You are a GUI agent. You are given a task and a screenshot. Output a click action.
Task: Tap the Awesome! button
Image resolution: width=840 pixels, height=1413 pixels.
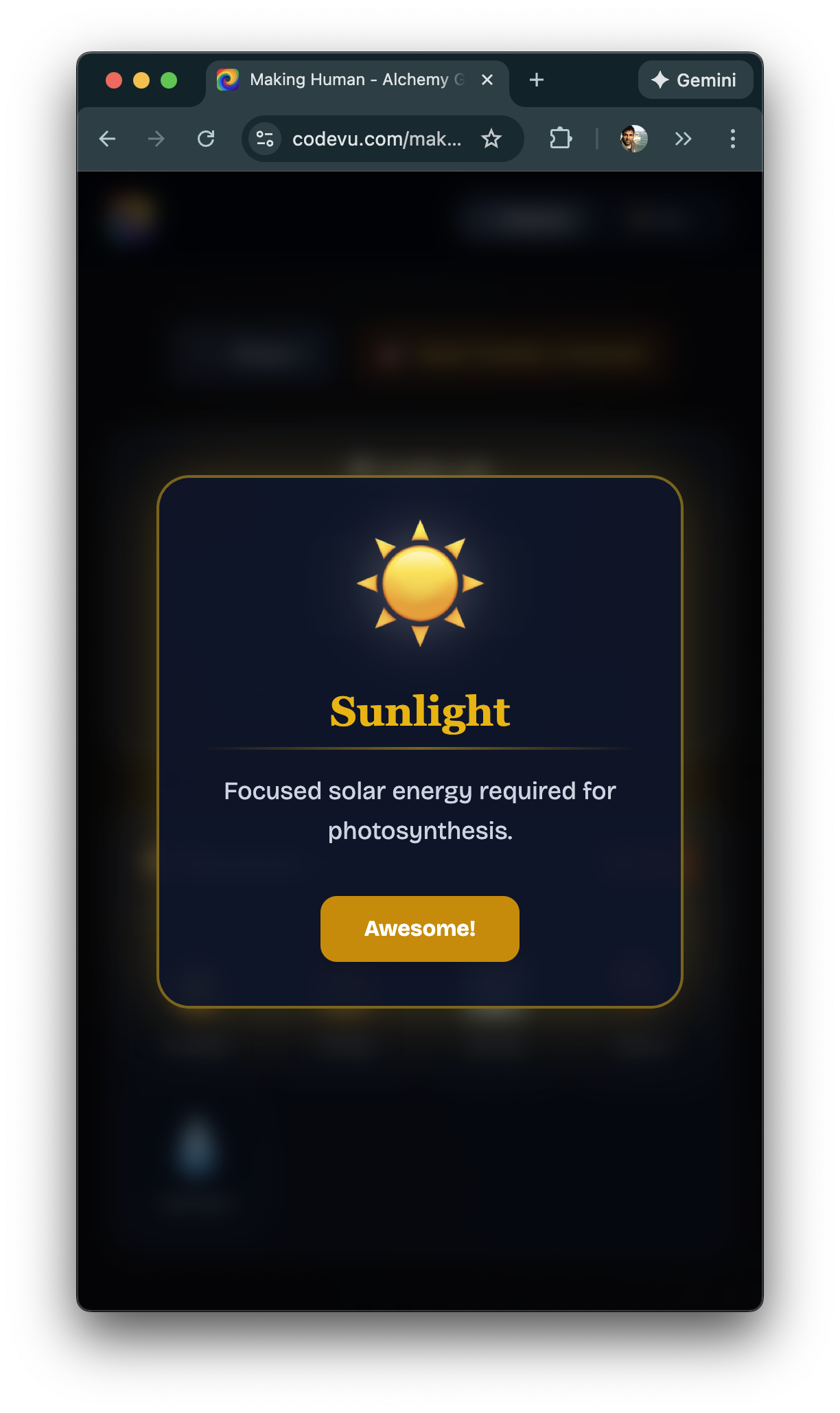click(x=419, y=928)
